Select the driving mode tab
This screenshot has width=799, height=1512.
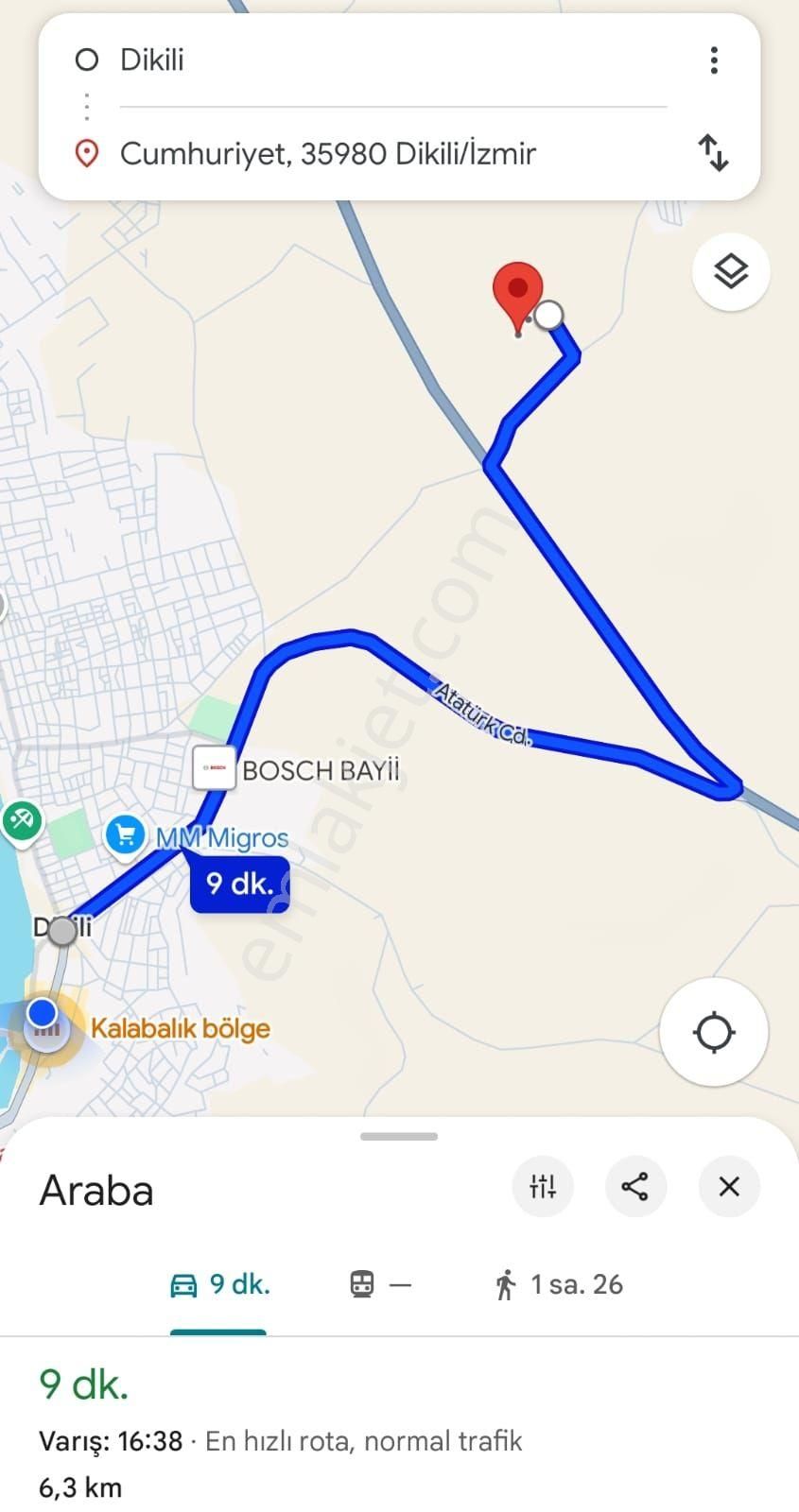click(218, 1284)
